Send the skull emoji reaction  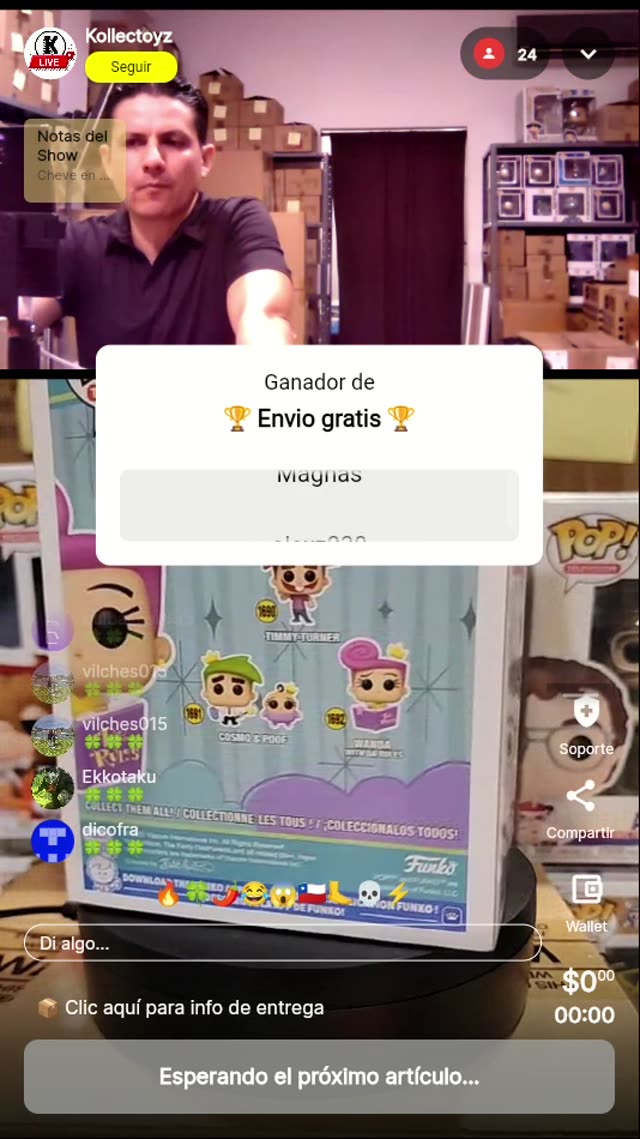click(x=368, y=894)
